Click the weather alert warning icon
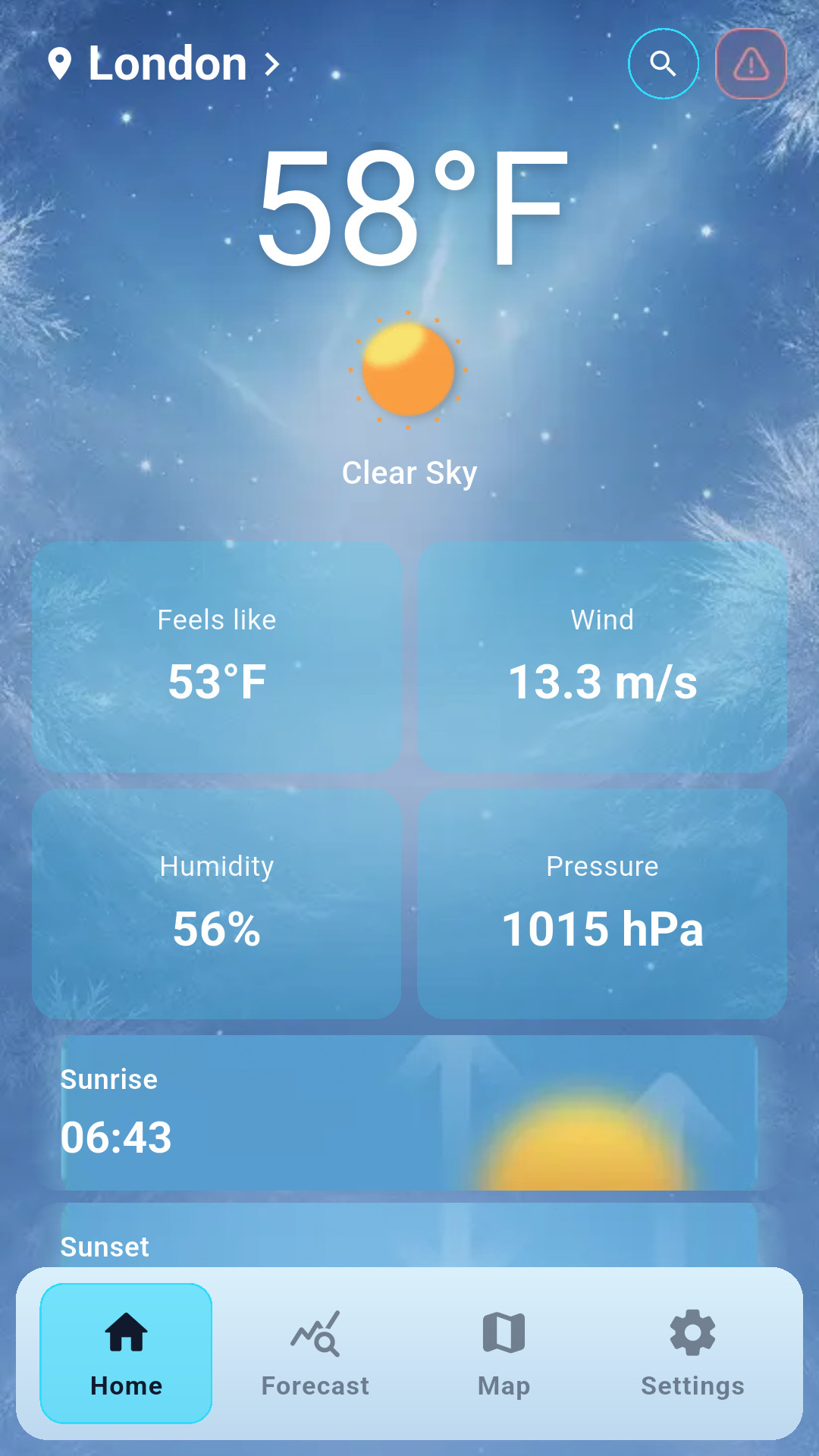 point(751,64)
